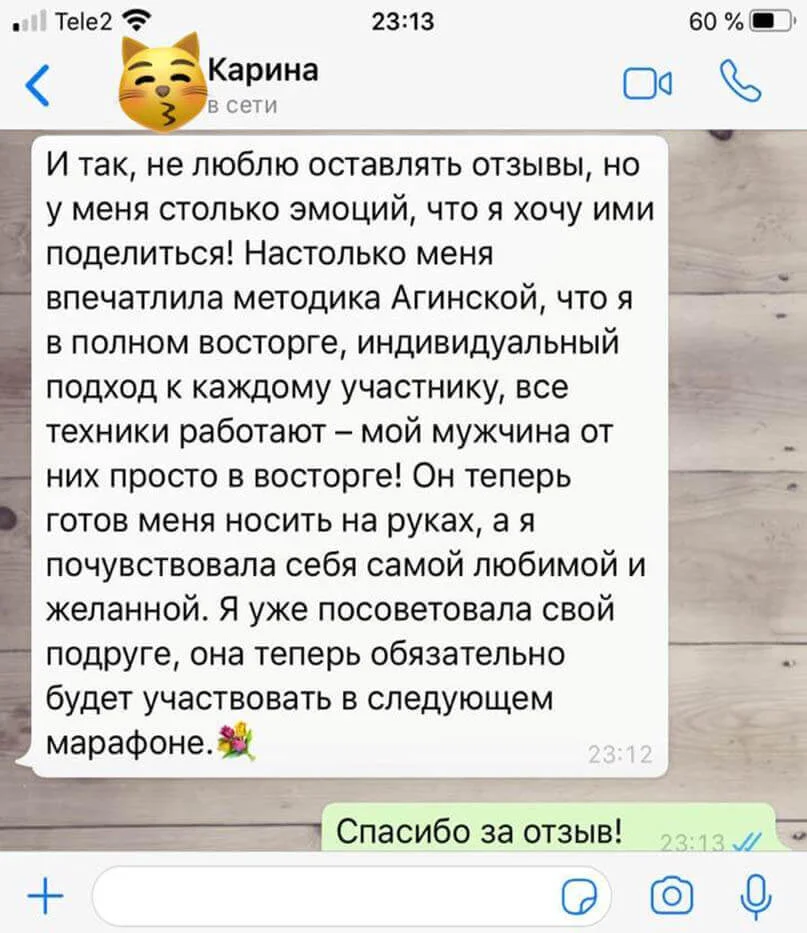Open the attachment plus menu
This screenshot has width=807, height=933.
pos(41,892)
